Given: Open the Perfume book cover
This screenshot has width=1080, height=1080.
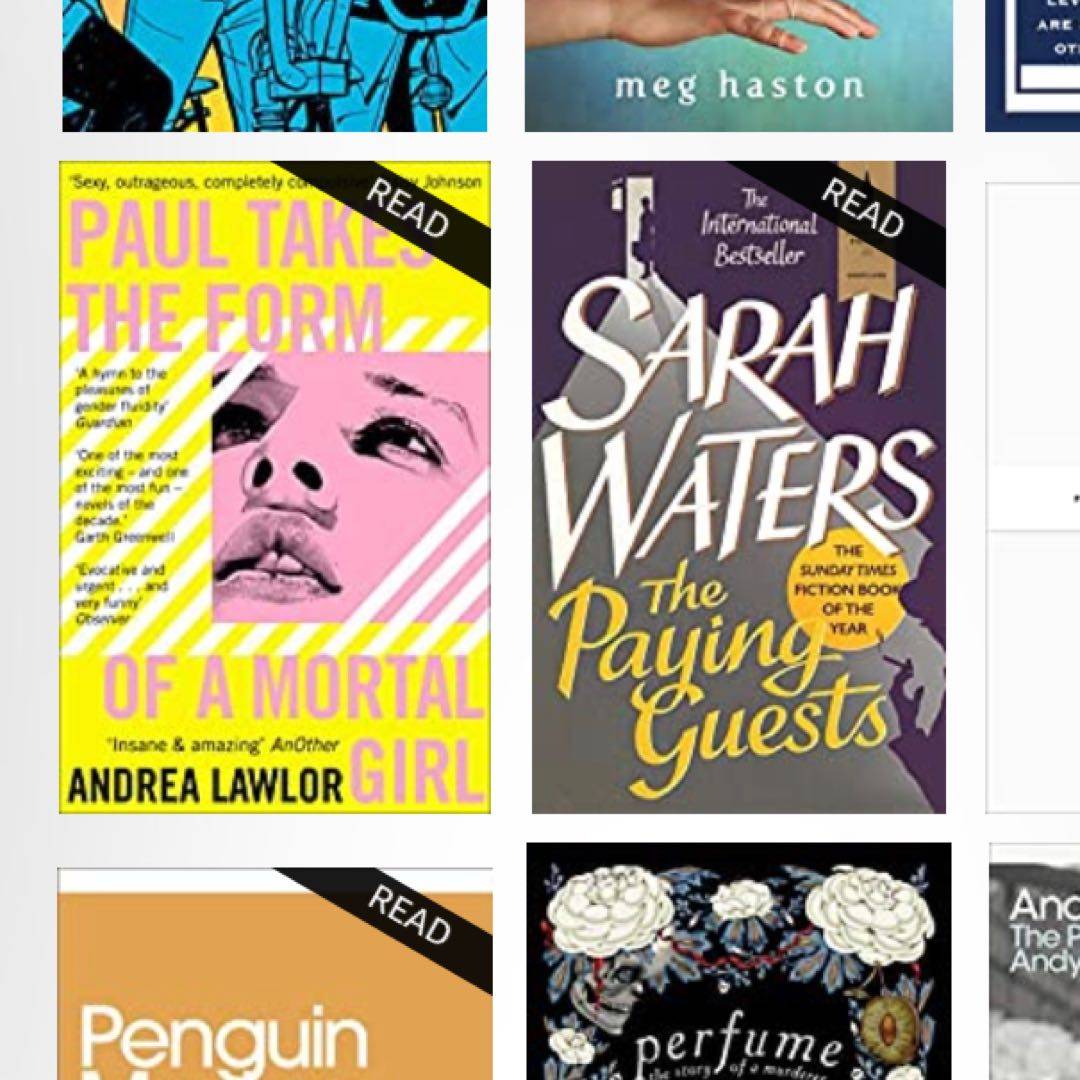Looking at the screenshot, I should pos(738,960).
